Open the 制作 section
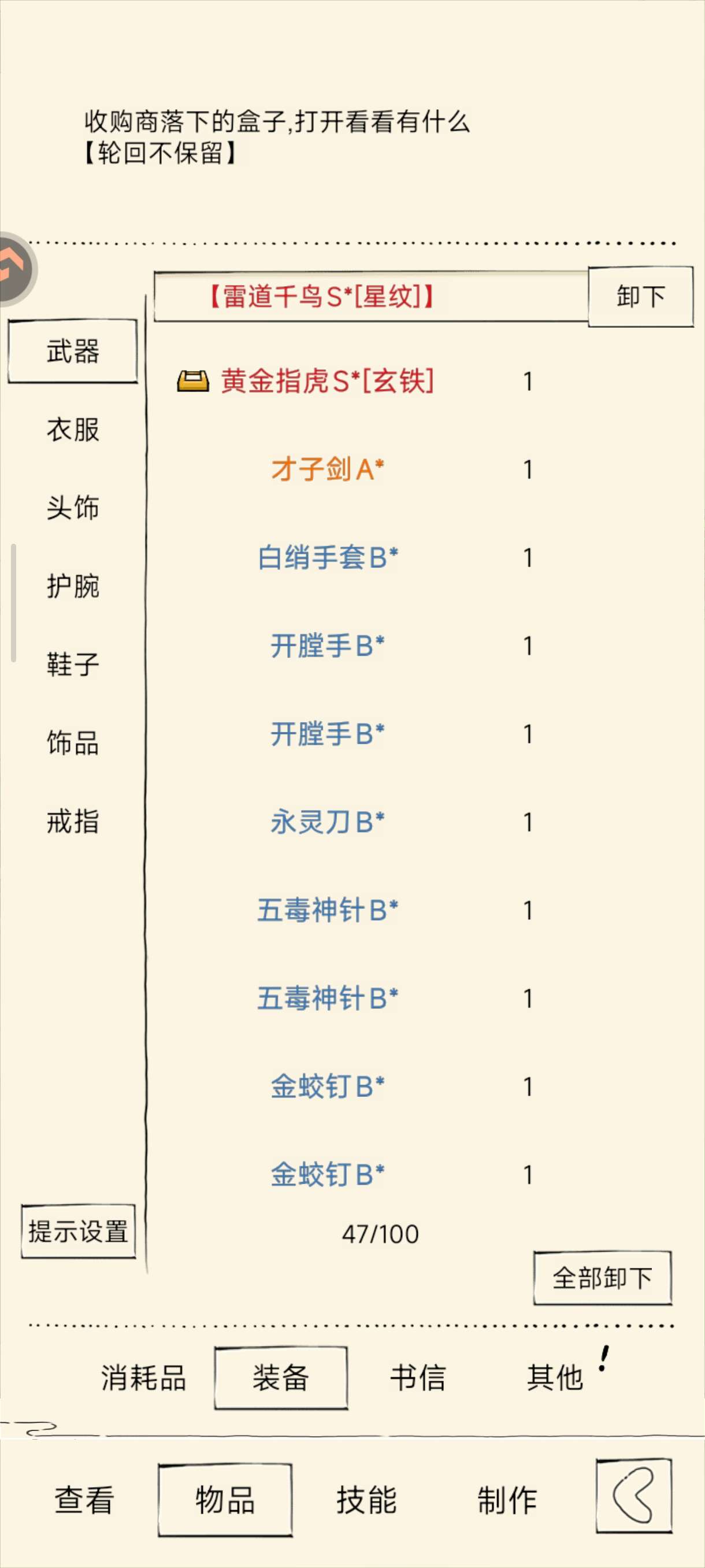Viewport: 705px width, 1568px height. [x=507, y=1500]
